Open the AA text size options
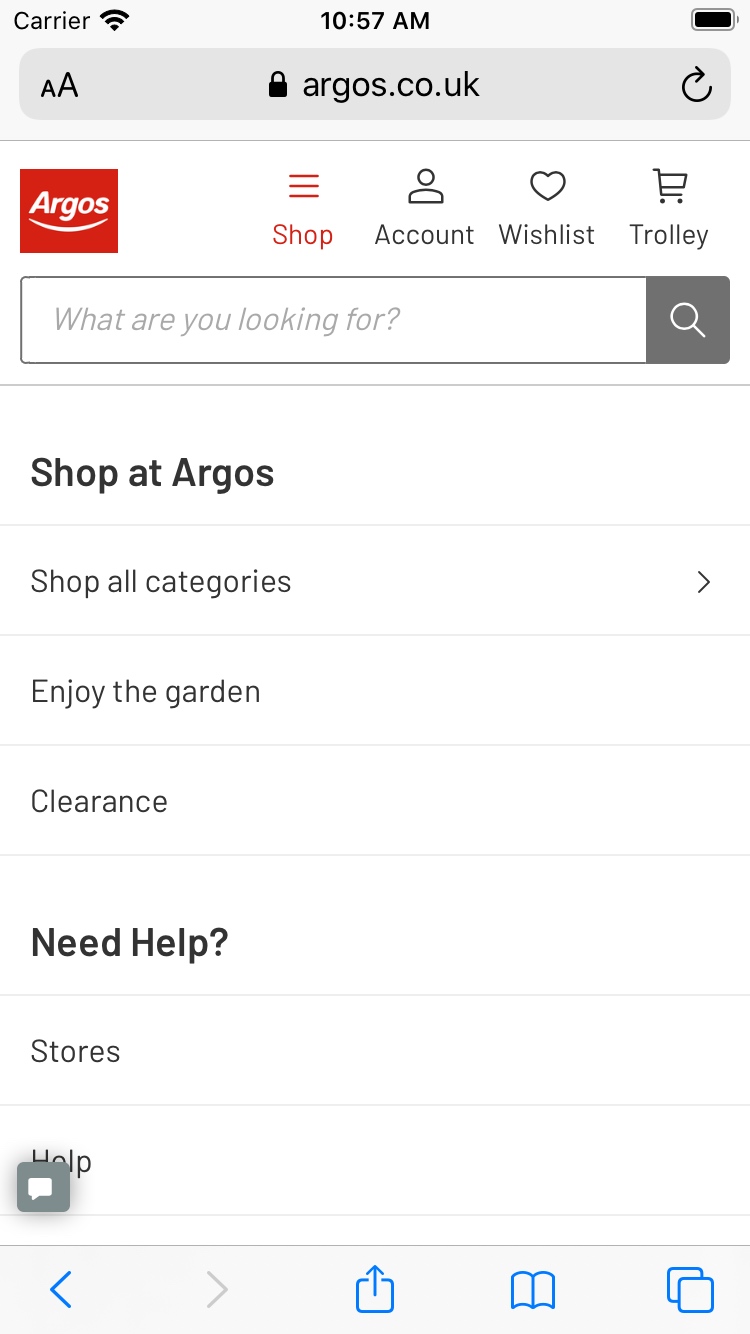This screenshot has height=1334, width=750. click(x=60, y=86)
